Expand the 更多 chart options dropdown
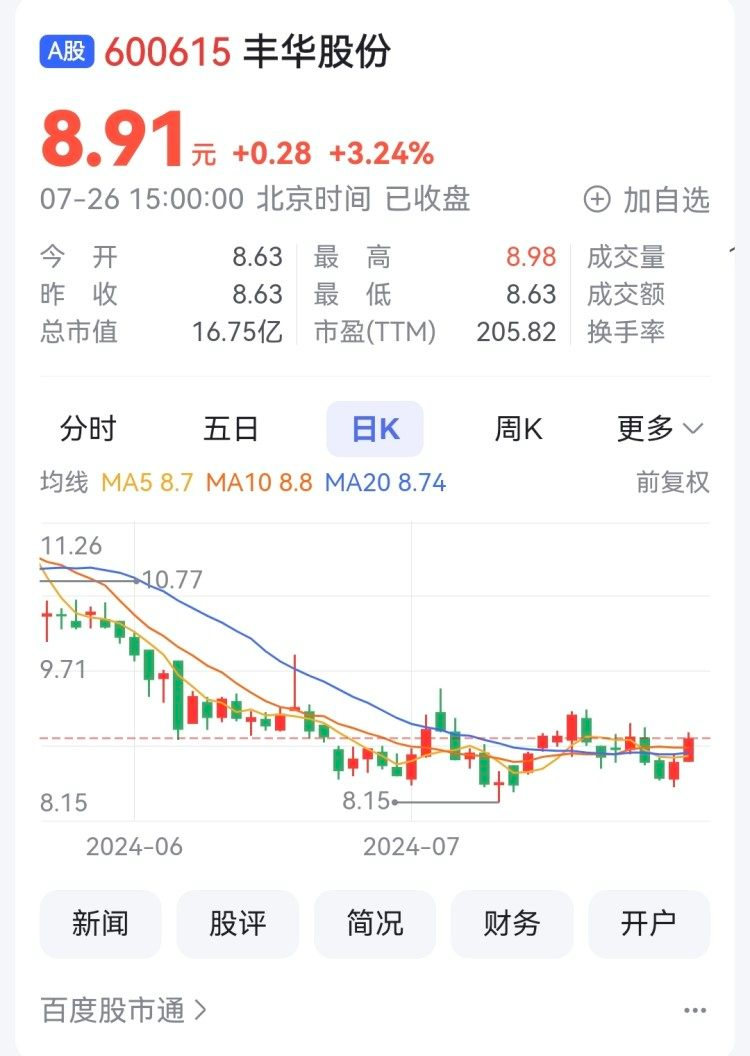Screen dimensions: 750x1056 pos(660,429)
